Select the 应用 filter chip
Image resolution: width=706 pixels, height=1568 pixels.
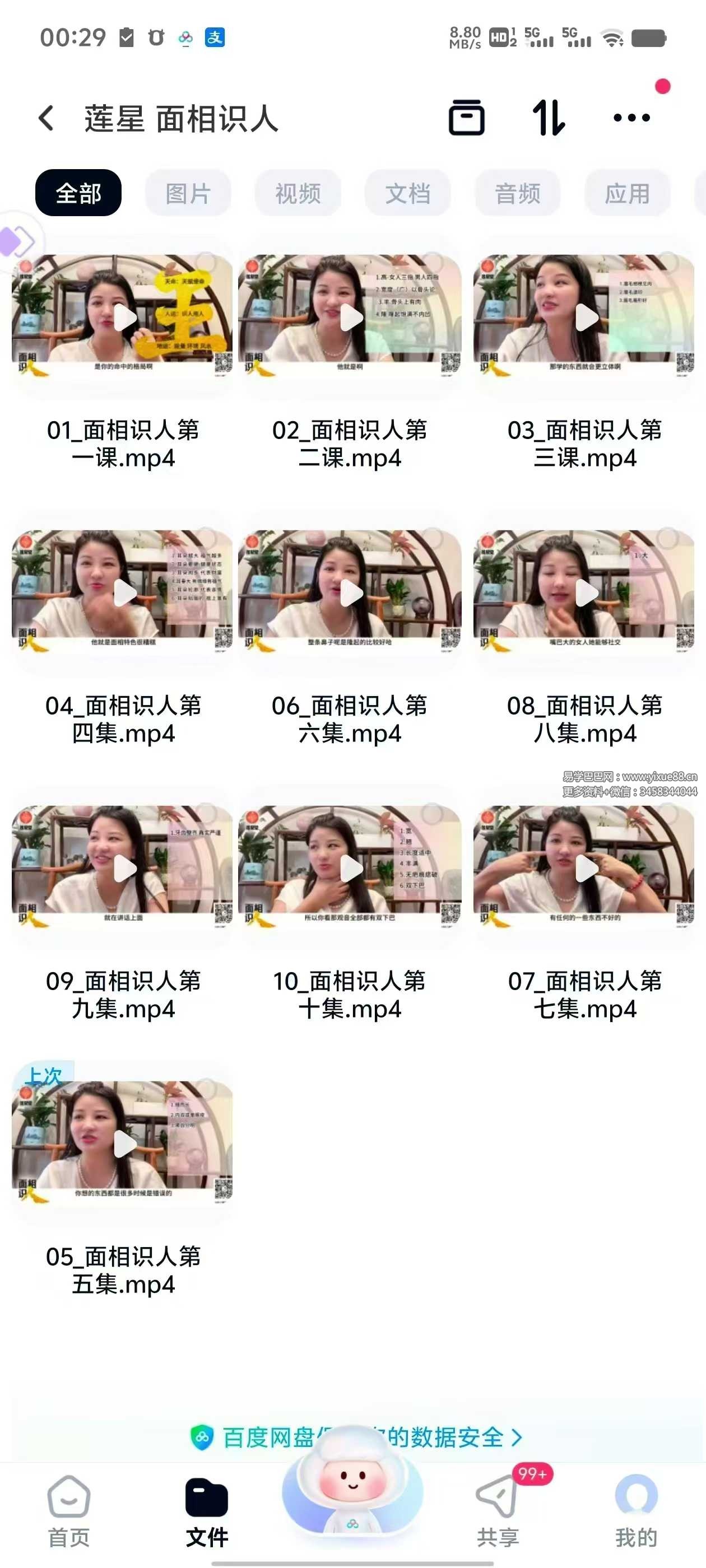pos(628,193)
